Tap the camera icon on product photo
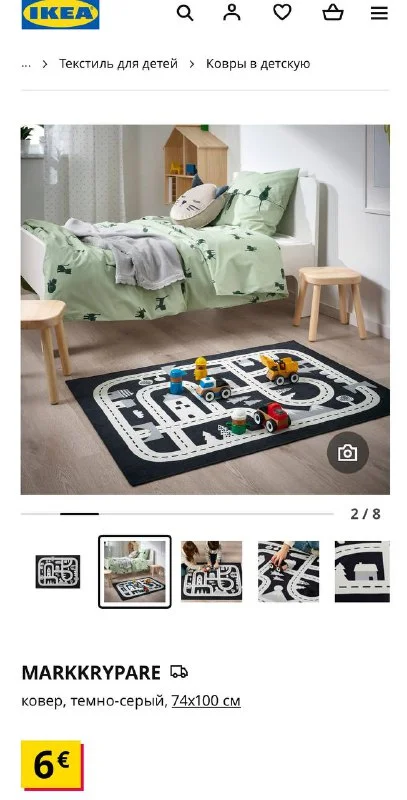 [347, 453]
